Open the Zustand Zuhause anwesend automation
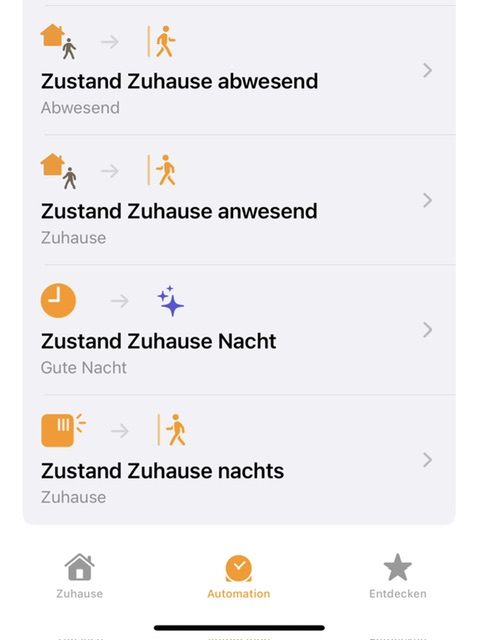 pos(239,200)
